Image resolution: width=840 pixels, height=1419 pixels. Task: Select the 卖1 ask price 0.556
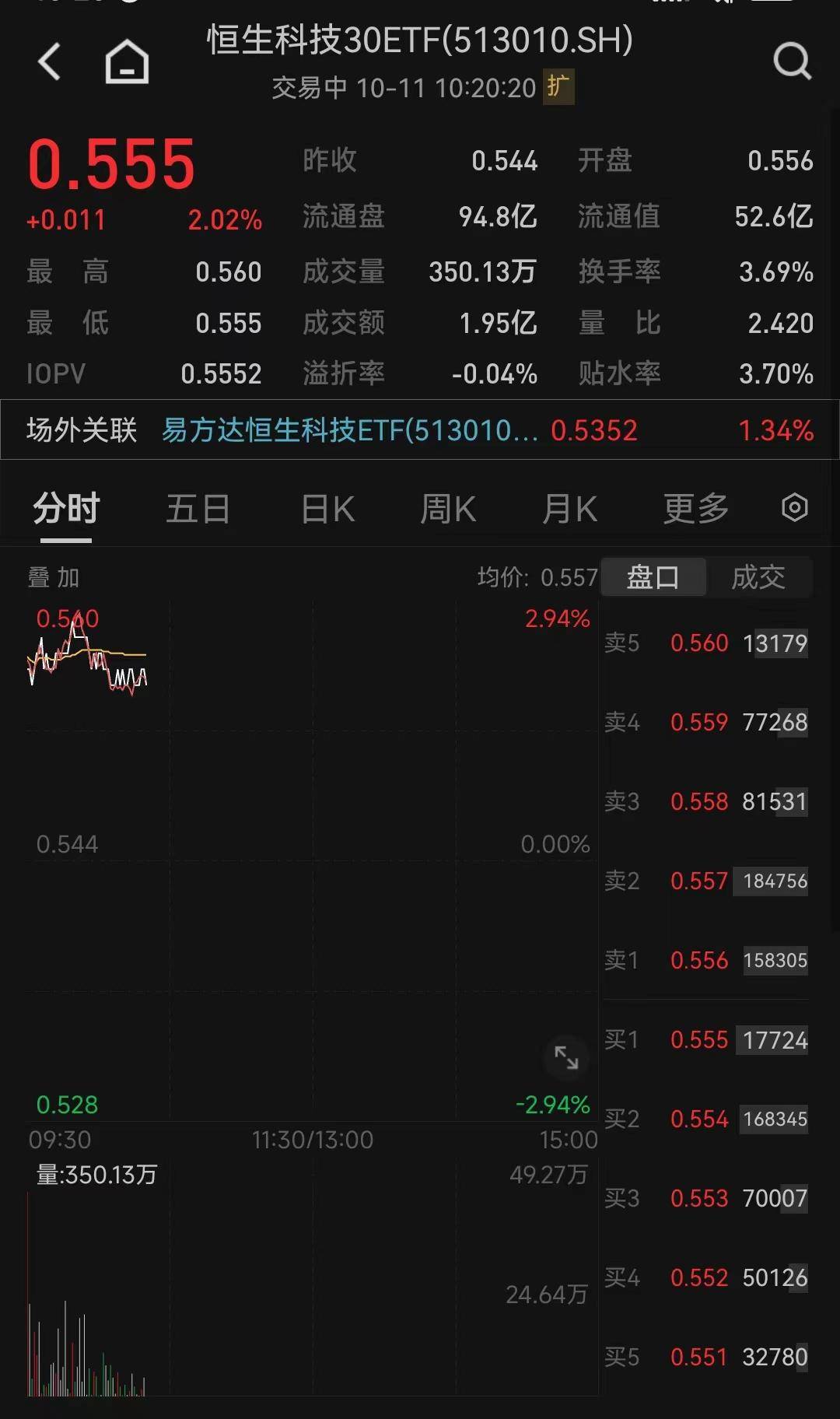click(698, 961)
